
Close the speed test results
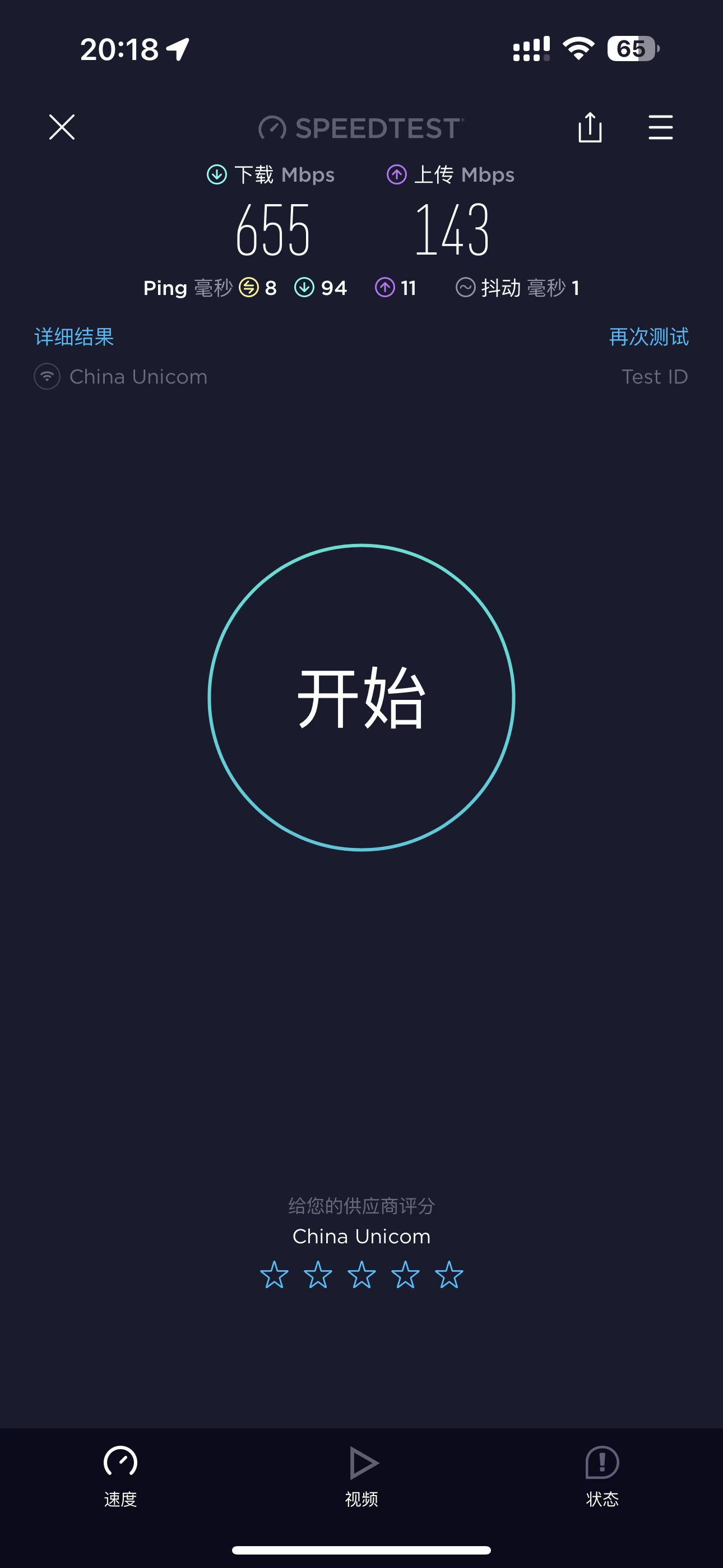pyautogui.click(x=62, y=127)
